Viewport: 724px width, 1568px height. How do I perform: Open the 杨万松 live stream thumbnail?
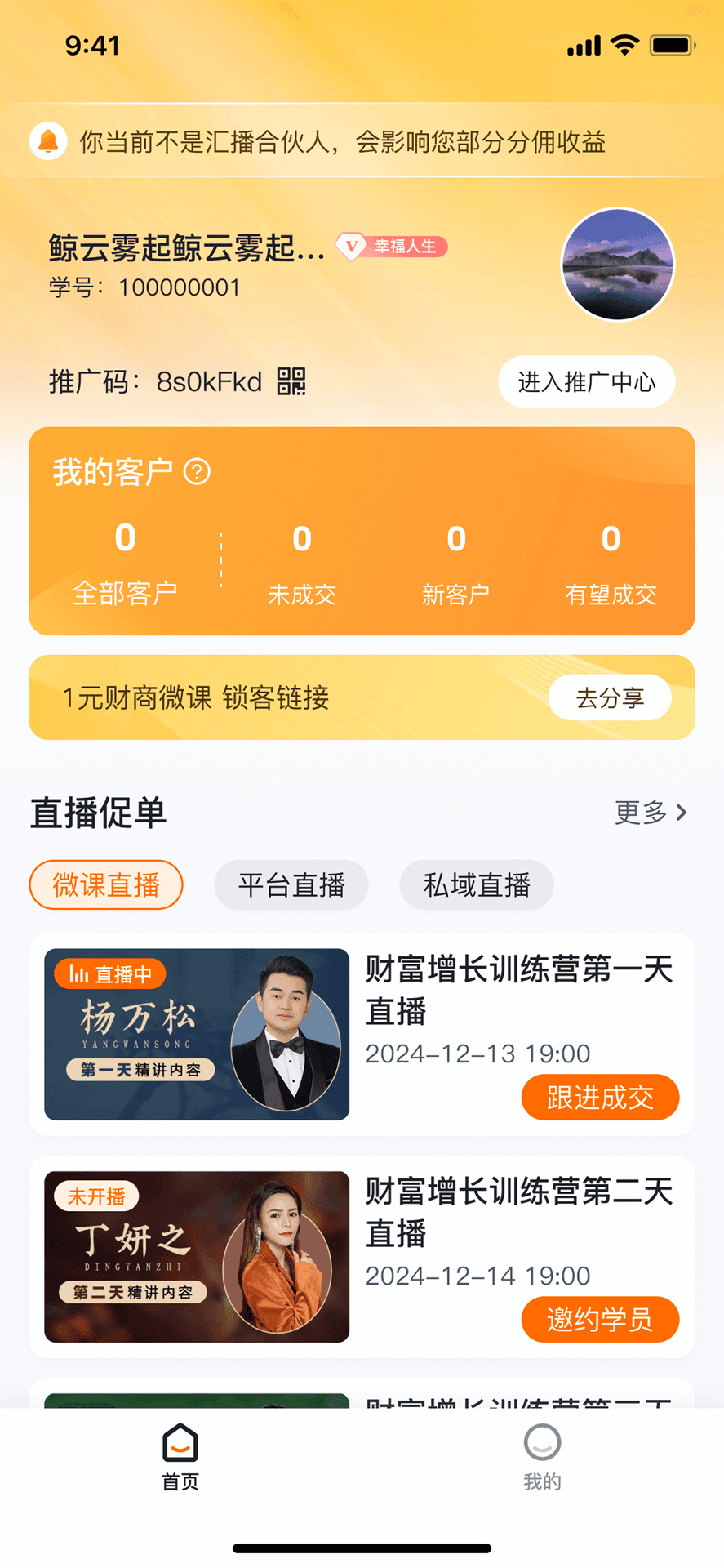point(196,1033)
